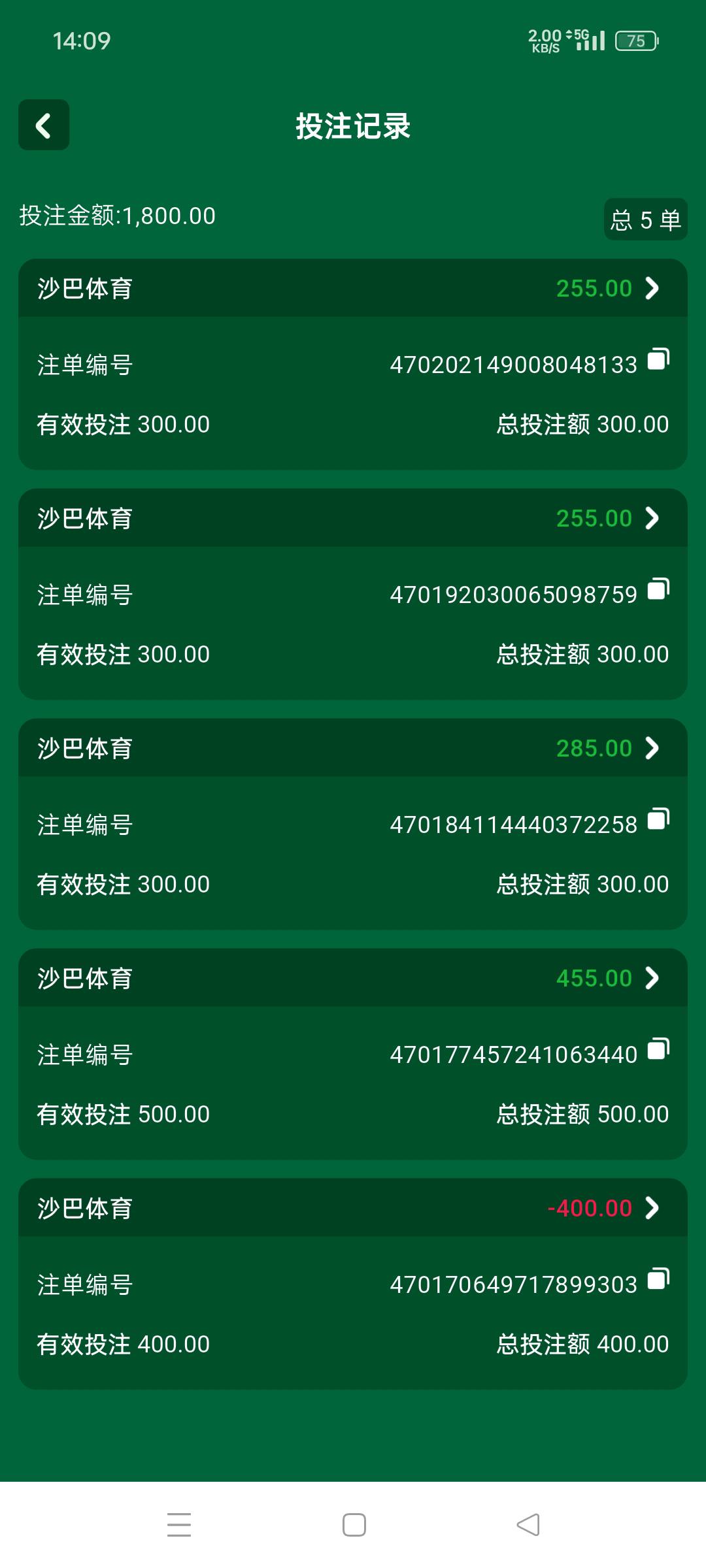Copy order number 470177457241063440
Viewport: 706px width, 1568px height.
pos(659,1049)
